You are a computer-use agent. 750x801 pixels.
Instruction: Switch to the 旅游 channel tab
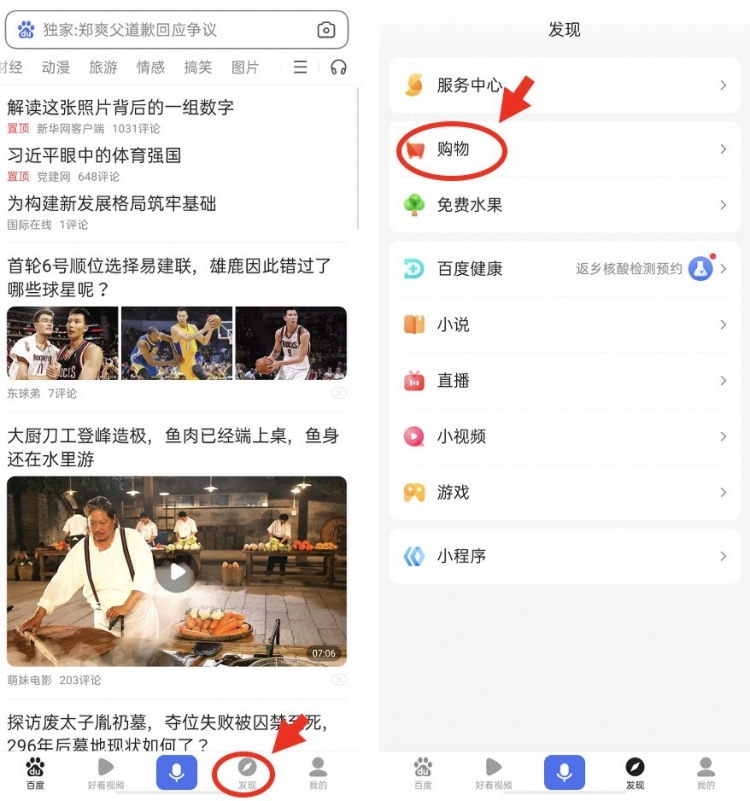(x=103, y=68)
